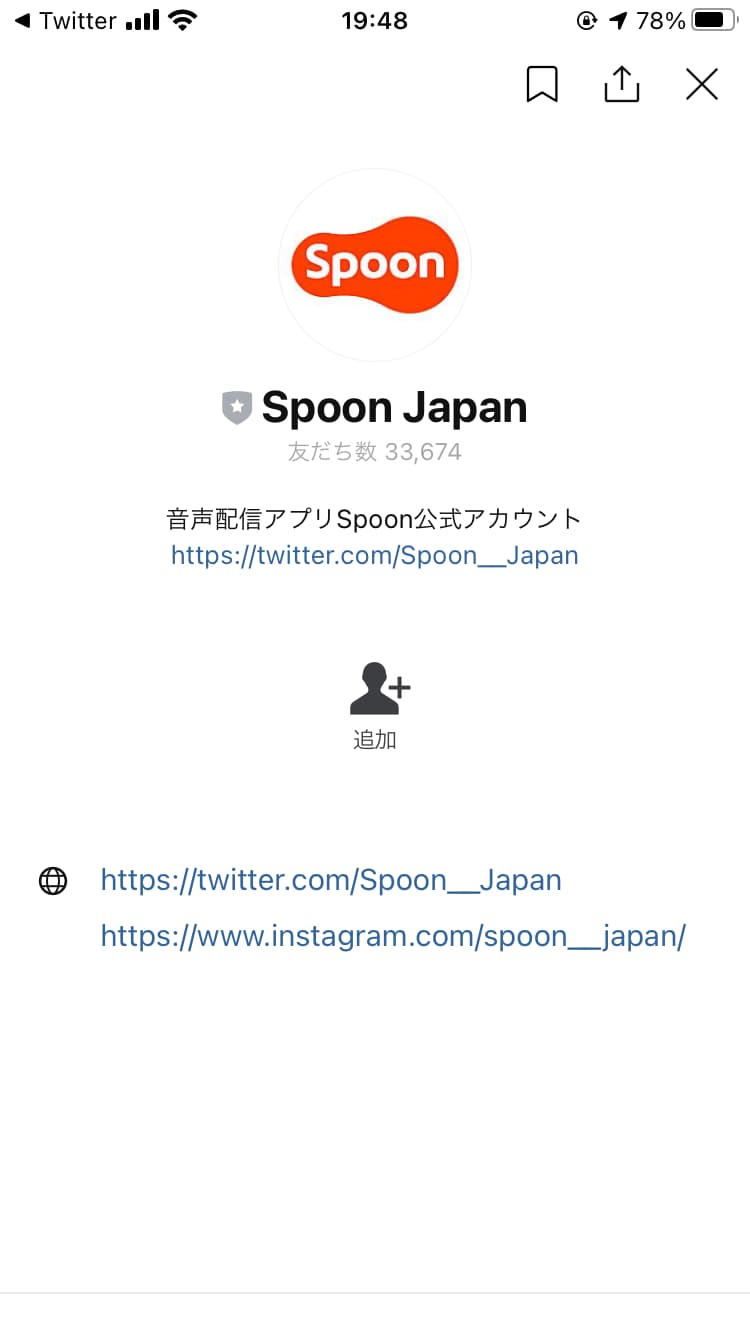Screen dimensions: 750x1334
Task: Tap the globe website icon
Action: 52,880
